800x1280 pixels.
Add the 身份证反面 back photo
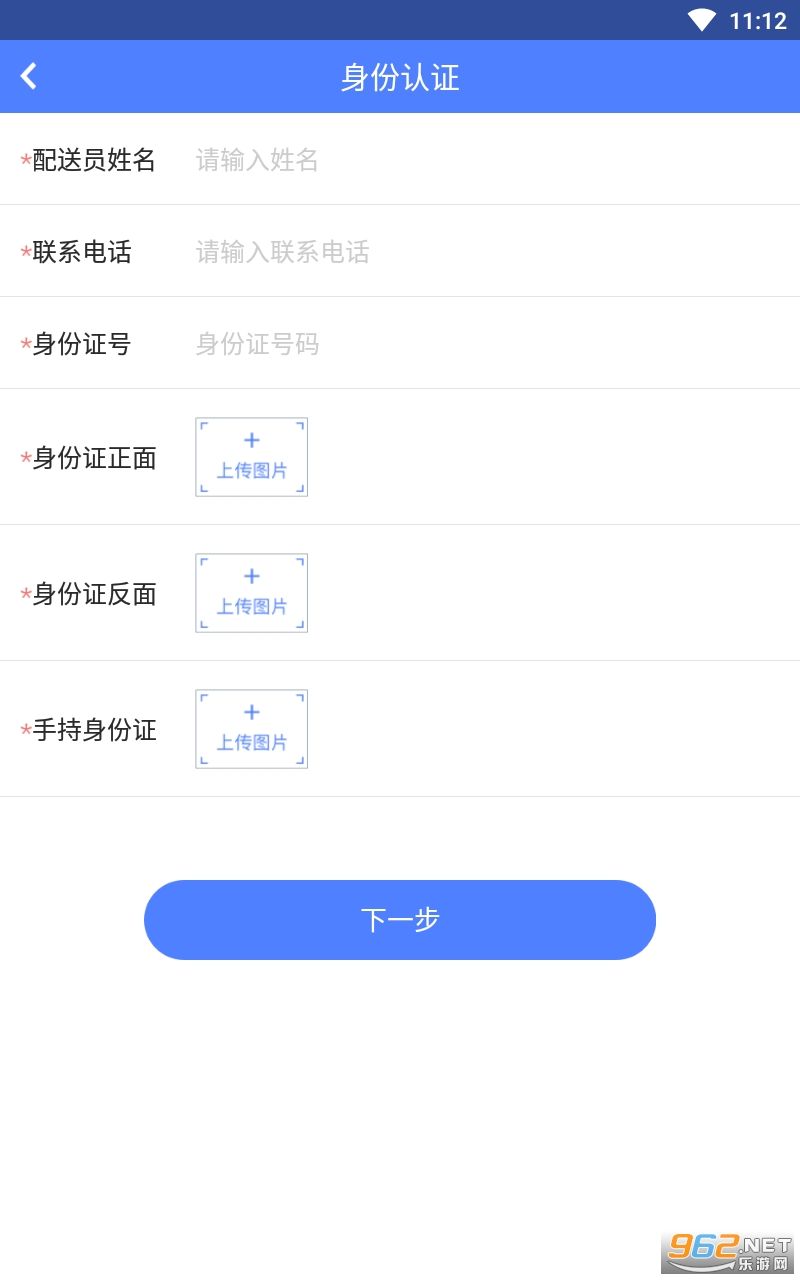(x=251, y=593)
